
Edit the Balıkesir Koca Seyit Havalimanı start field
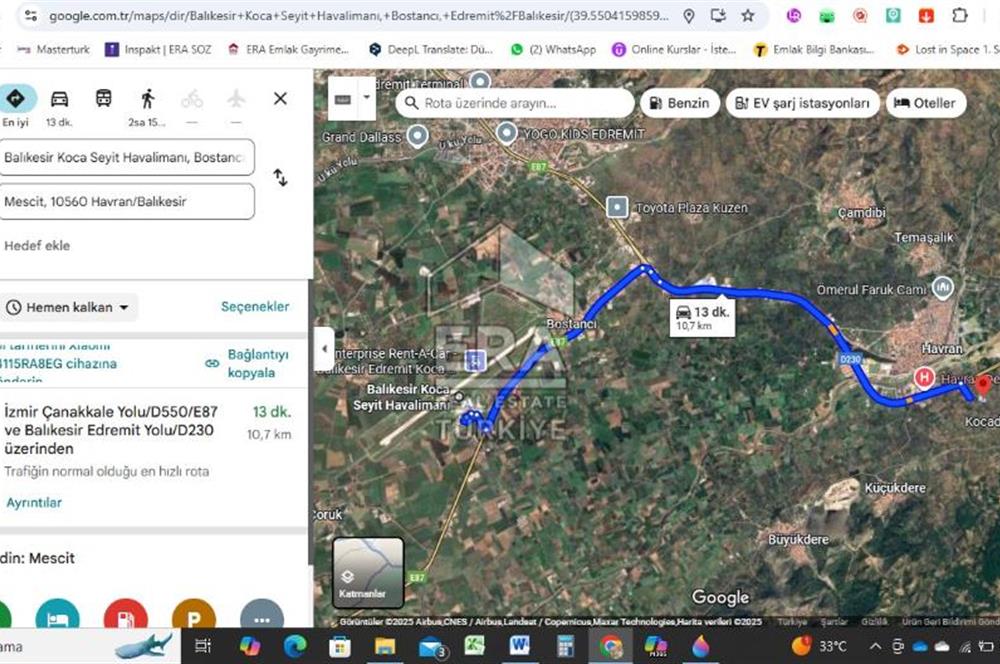(125, 157)
